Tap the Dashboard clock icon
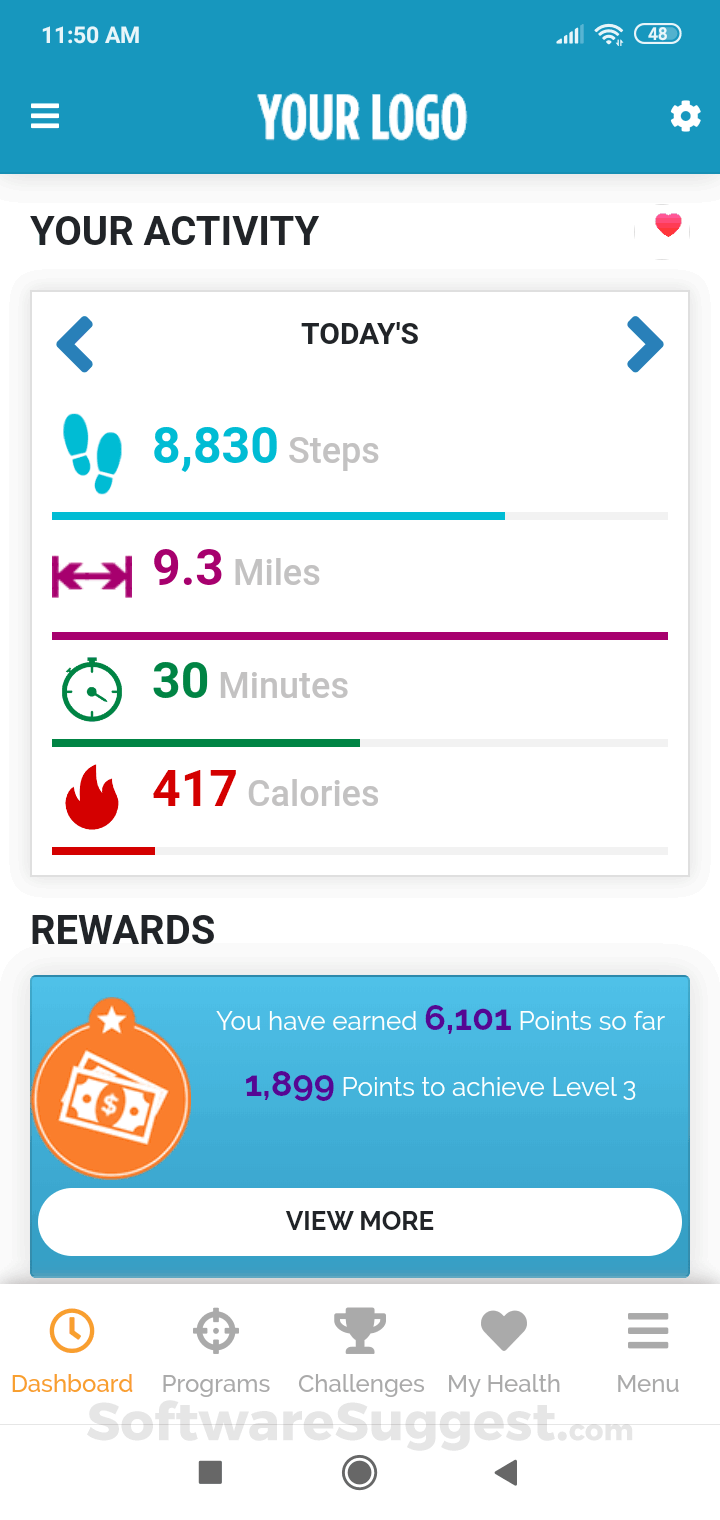720x1520 pixels. (x=71, y=1330)
